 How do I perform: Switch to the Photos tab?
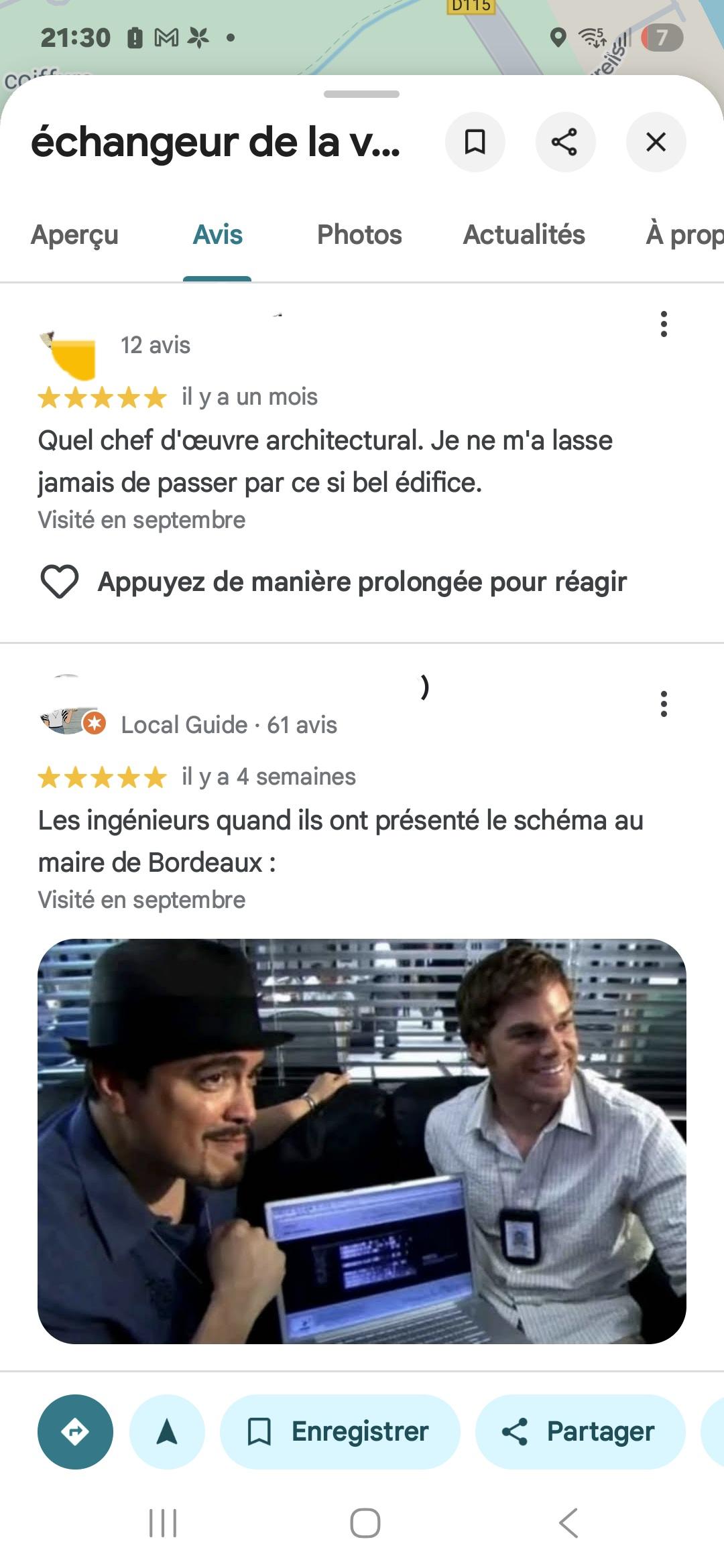359,235
